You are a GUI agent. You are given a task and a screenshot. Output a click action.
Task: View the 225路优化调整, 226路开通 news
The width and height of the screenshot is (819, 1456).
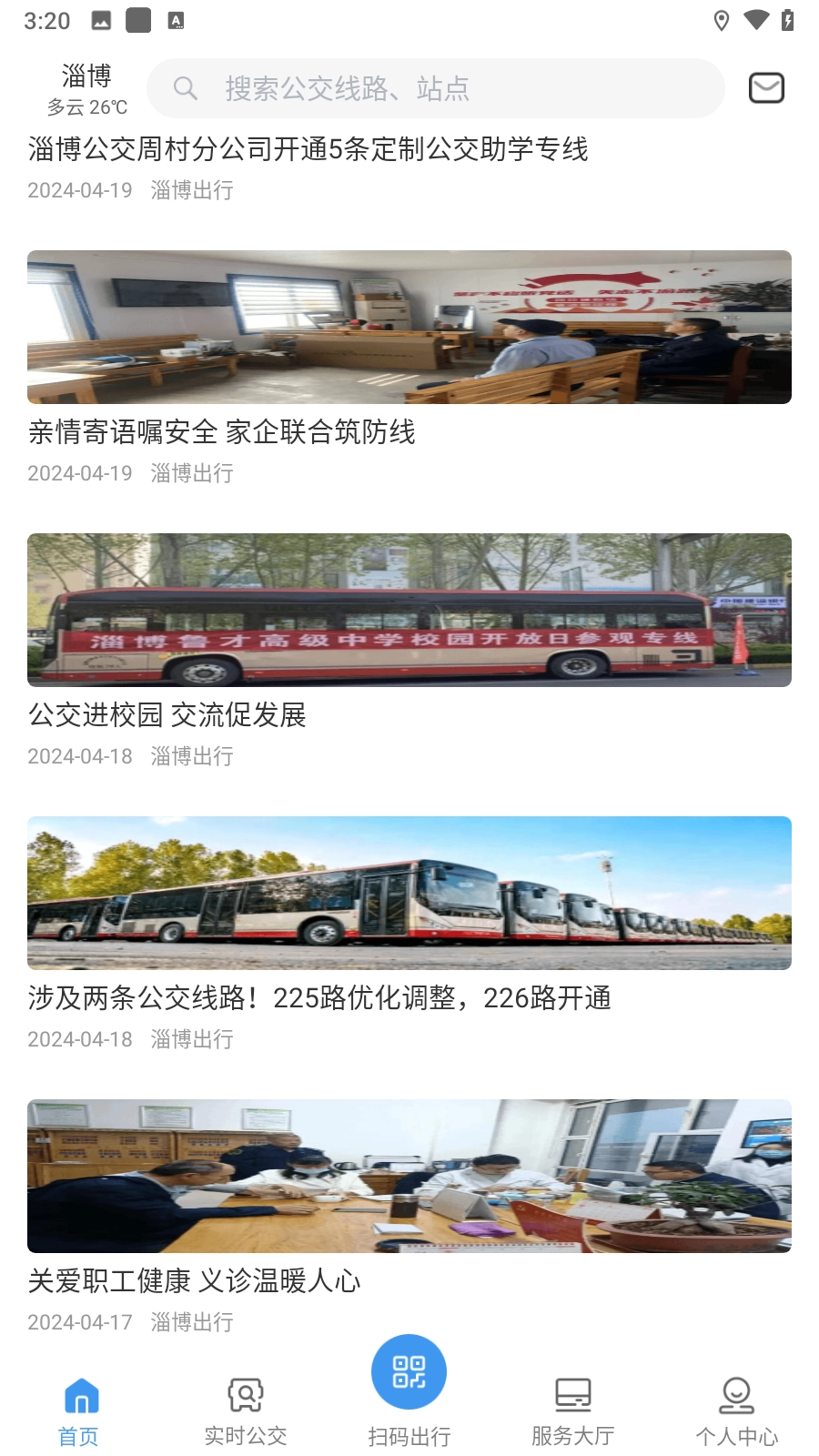click(x=318, y=998)
